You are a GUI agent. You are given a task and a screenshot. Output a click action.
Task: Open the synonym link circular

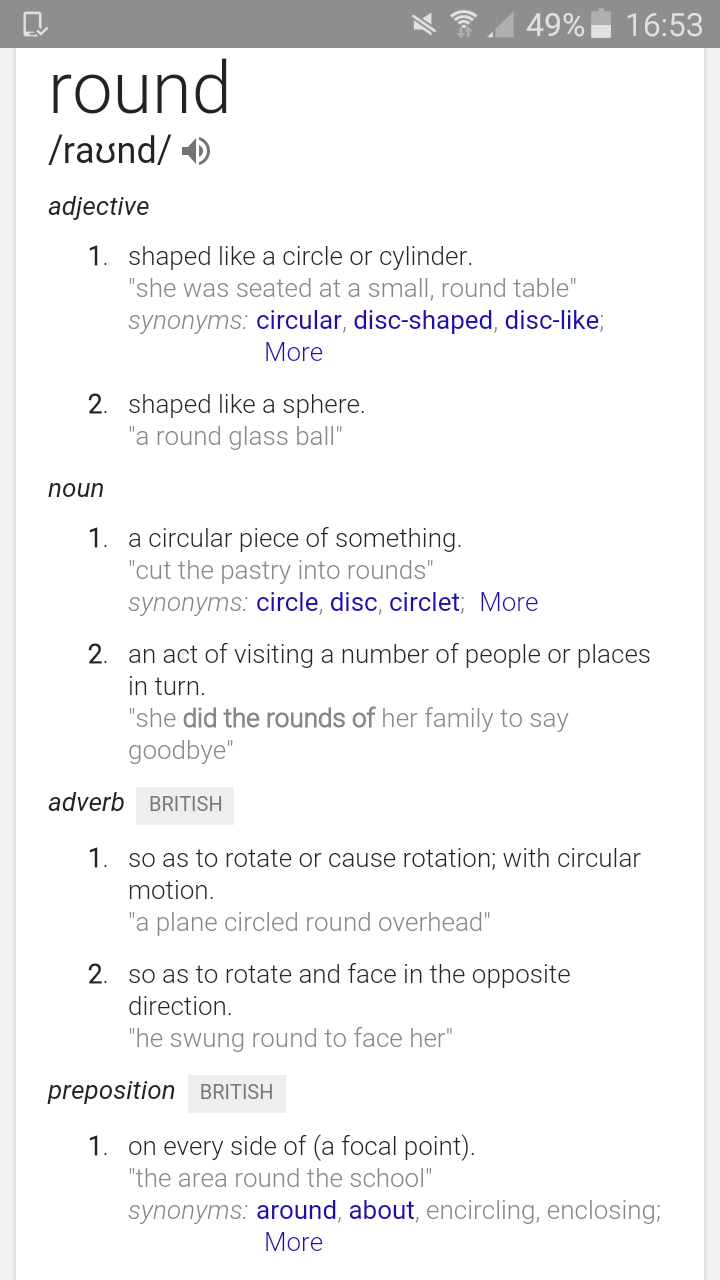pyautogui.click(x=299, y=320)
